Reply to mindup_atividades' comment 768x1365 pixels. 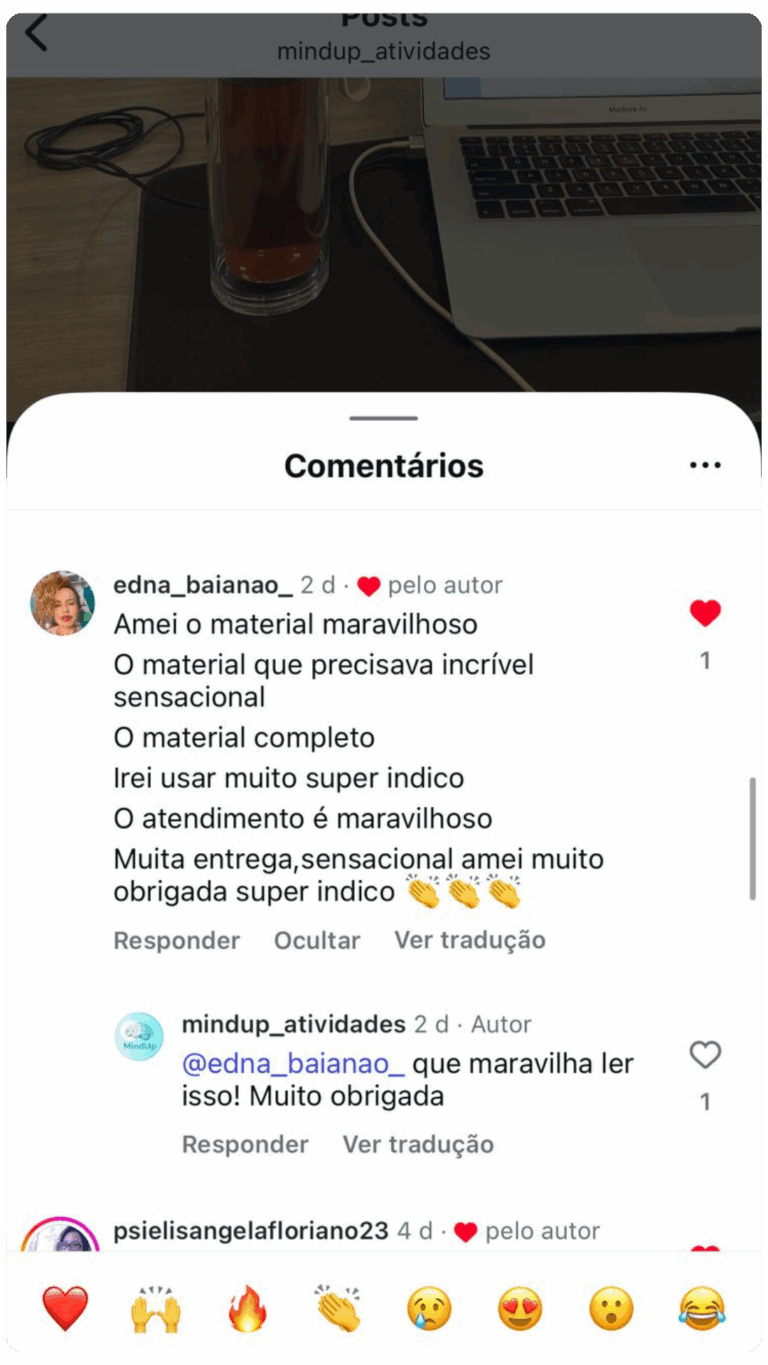tap(245, 1144)
